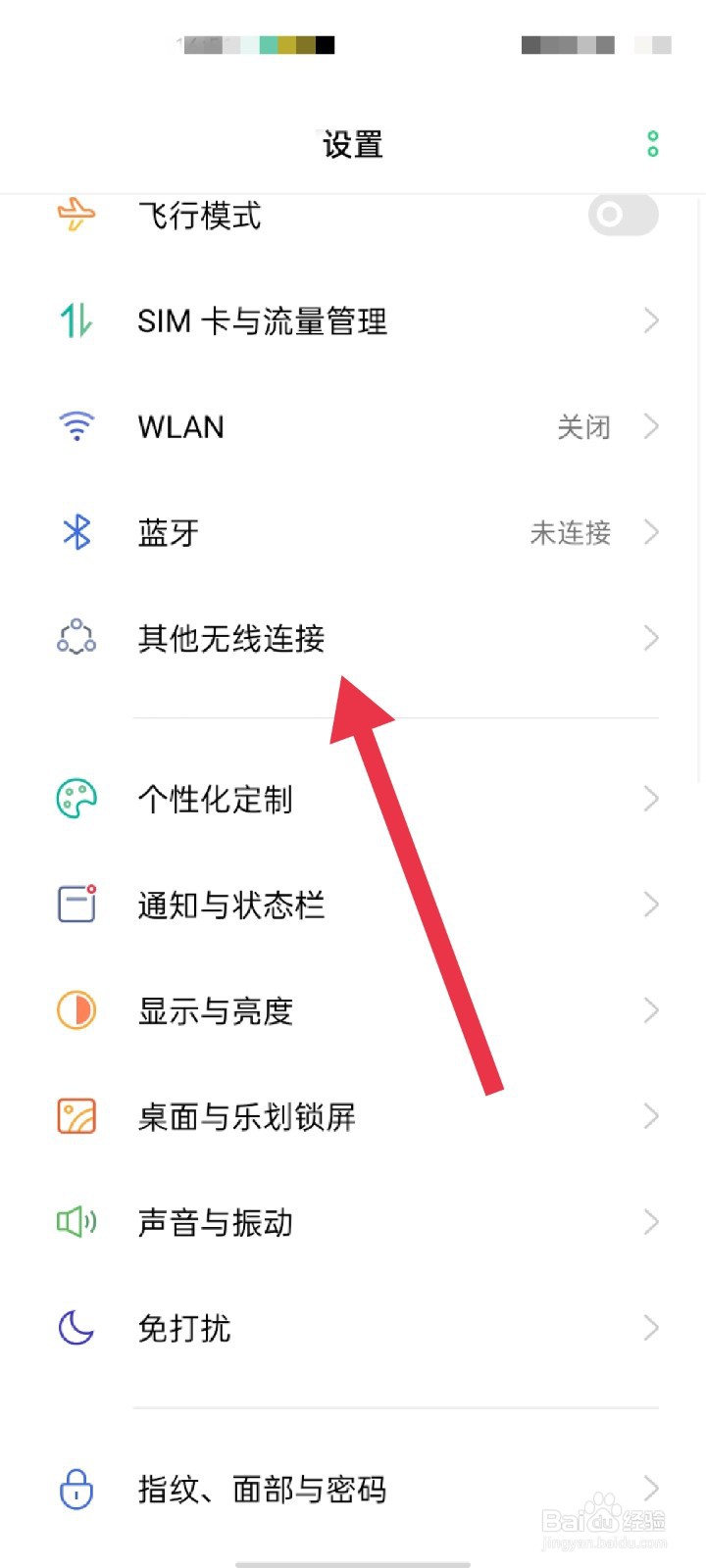Tap the WLAN wireless icon
The height and width of the screenshot is (1568, 706).
coord(76,426)
